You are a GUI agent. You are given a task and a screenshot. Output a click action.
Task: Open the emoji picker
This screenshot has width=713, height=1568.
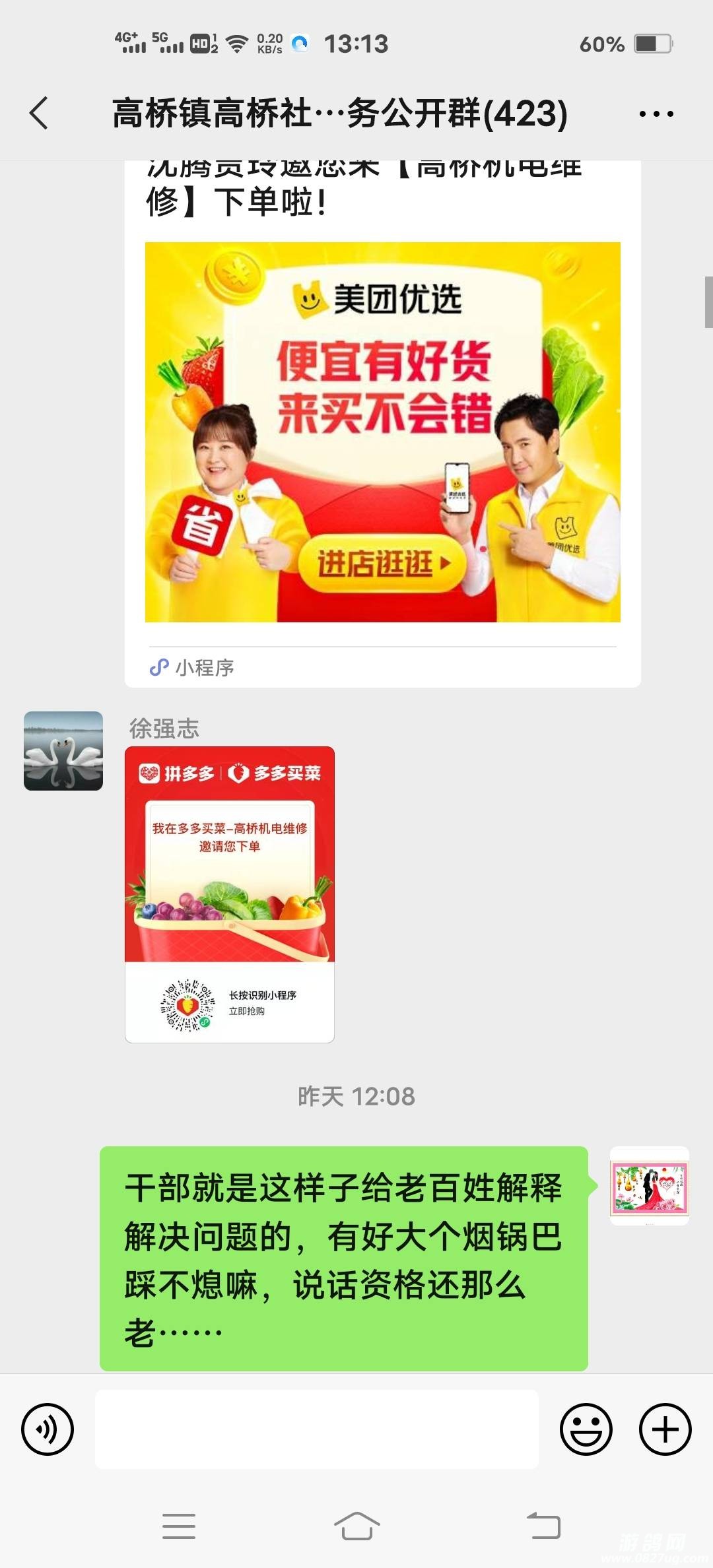[586, 1429]
